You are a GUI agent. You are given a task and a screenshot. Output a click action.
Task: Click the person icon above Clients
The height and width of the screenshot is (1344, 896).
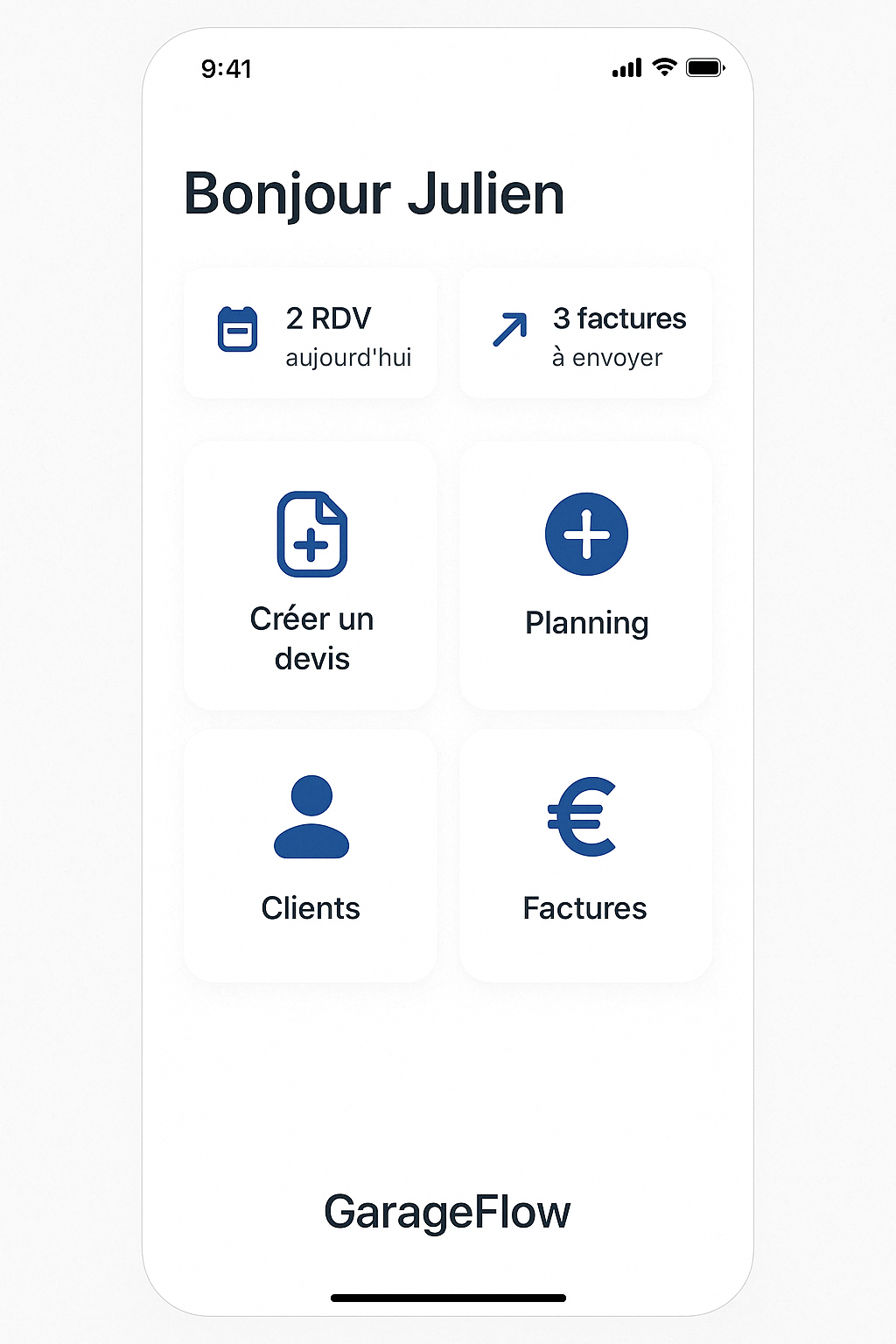click(x=311, y=821)
